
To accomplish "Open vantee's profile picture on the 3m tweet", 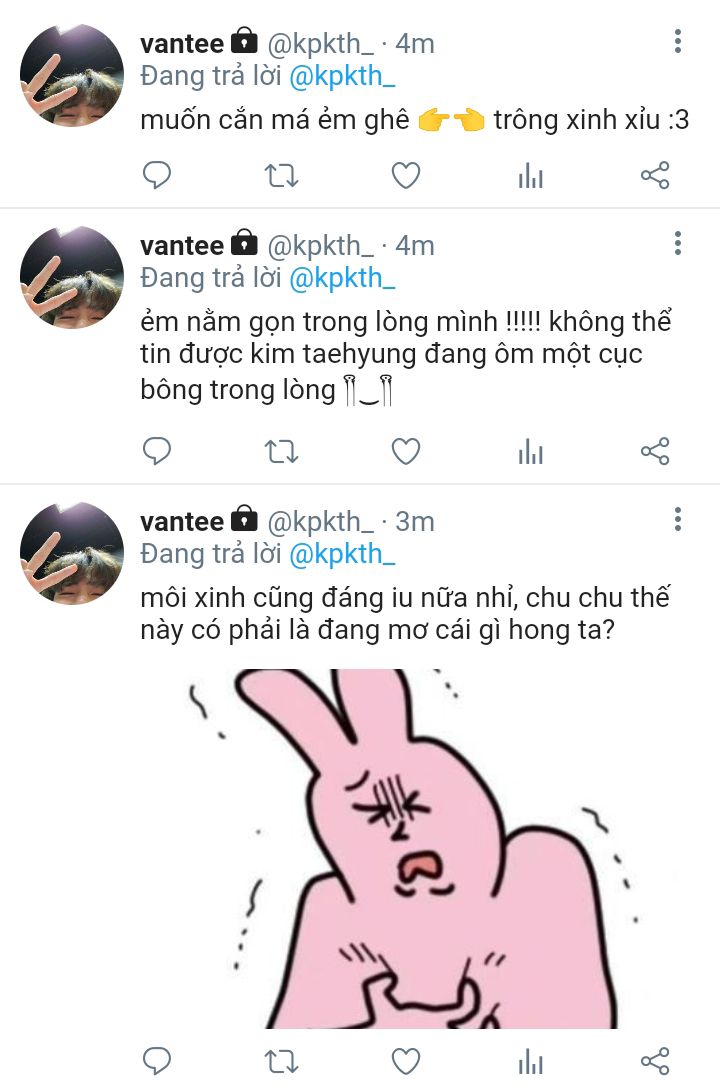I will tap(71, 554).
